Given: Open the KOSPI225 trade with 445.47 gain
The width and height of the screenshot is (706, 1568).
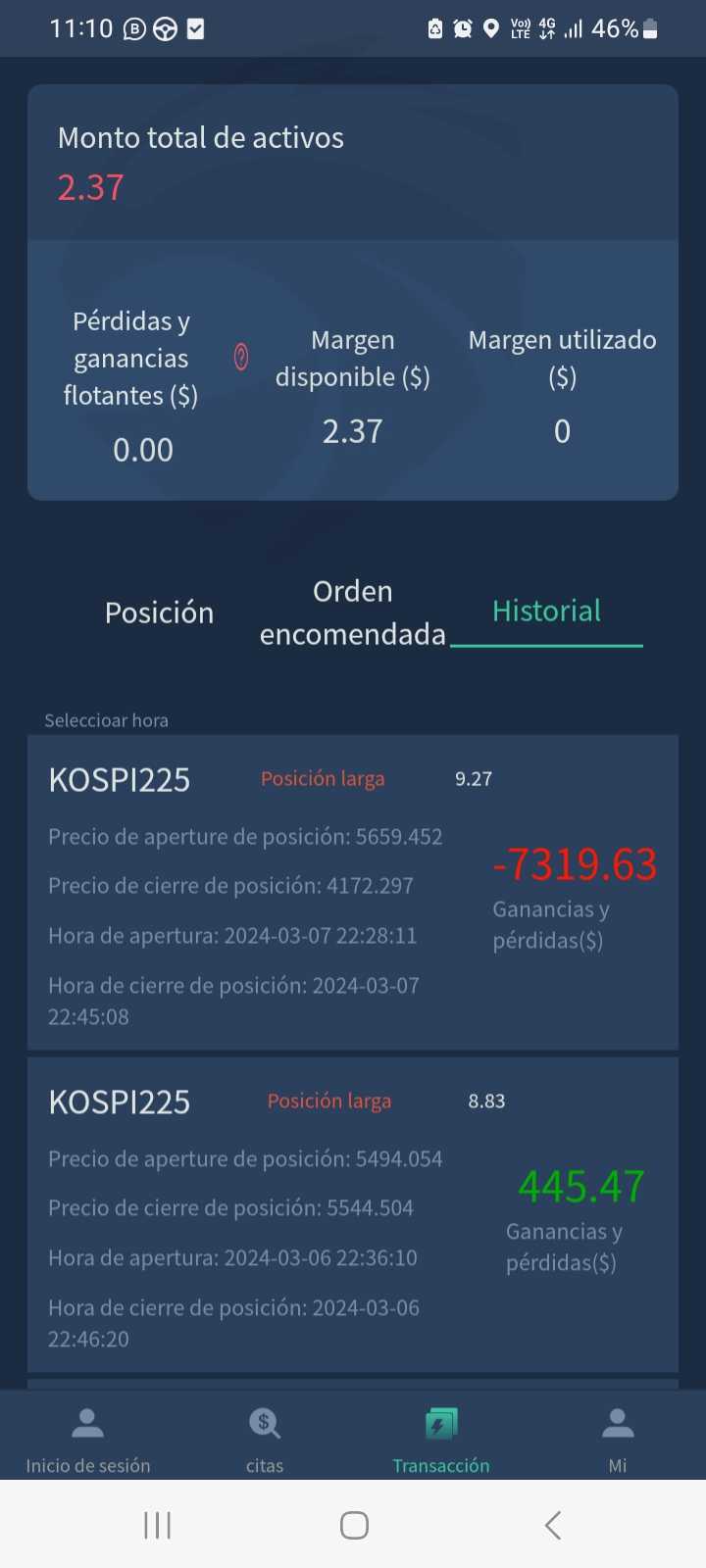Looking at the screenshot, I should (353, 1215).
